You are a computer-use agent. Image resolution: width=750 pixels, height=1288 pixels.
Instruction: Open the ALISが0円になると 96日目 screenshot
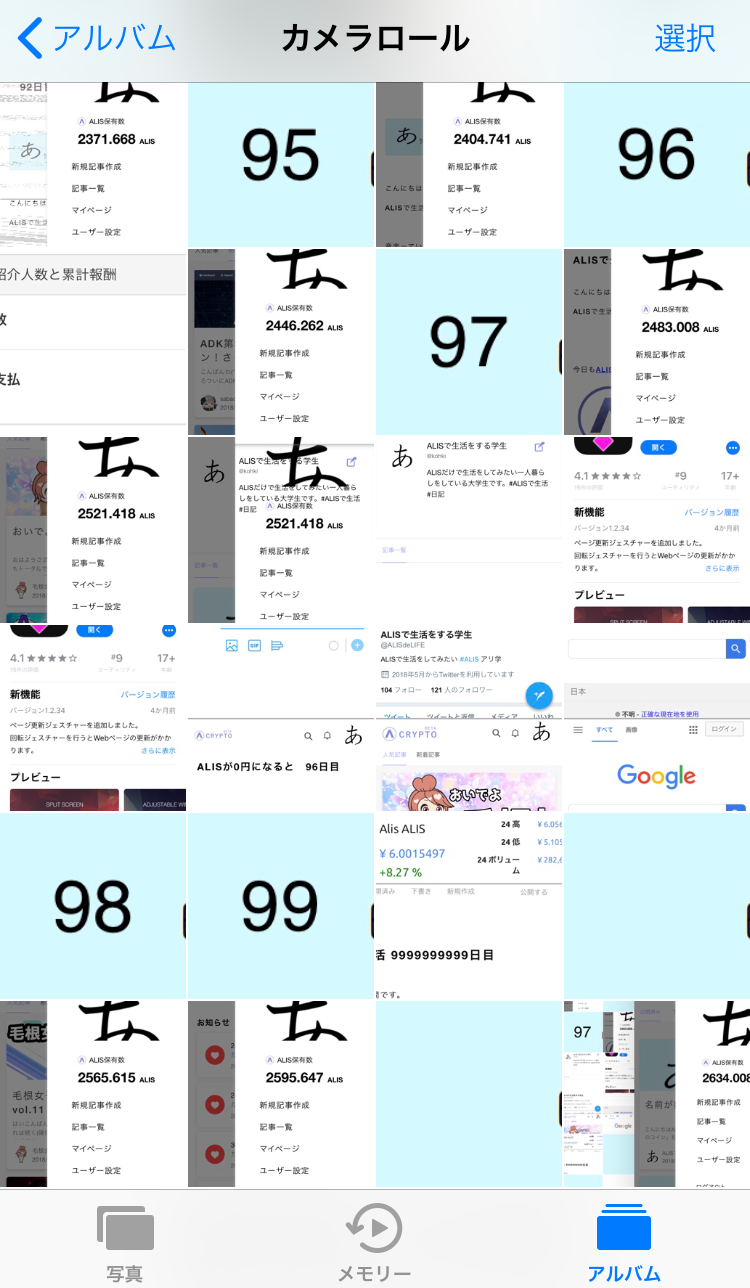(x=281, y=766)
